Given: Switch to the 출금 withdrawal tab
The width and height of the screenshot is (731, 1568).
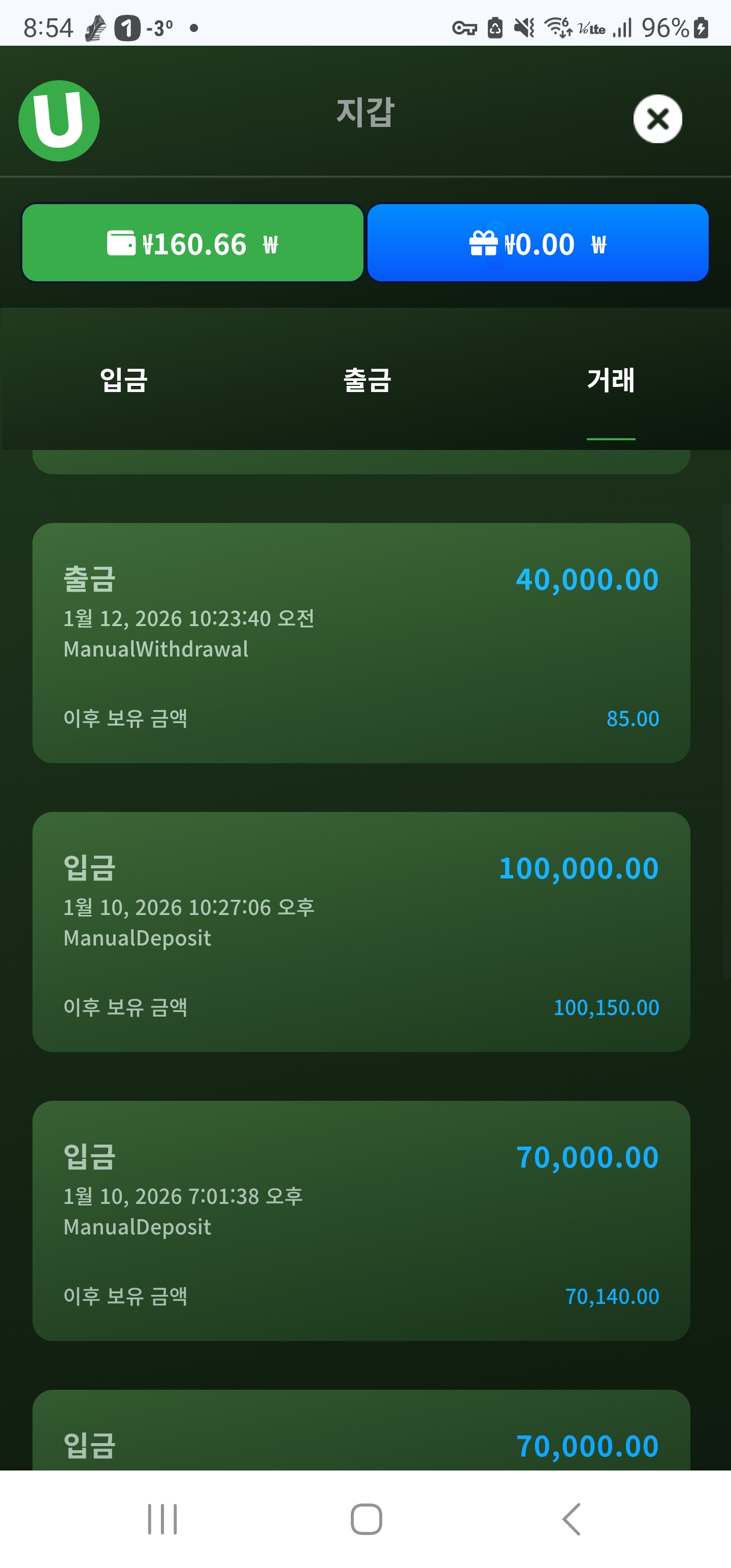Looking at the screenshot, I should click(x=367, y=380).
